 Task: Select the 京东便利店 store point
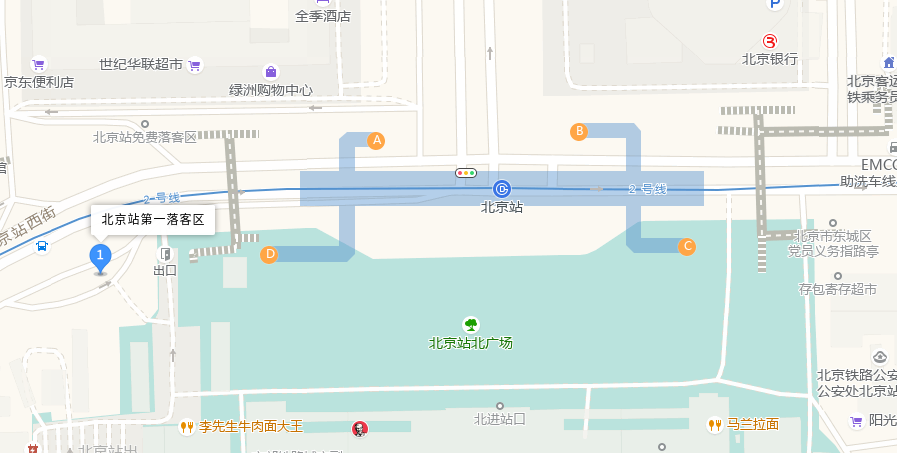[x=39, y=64]
